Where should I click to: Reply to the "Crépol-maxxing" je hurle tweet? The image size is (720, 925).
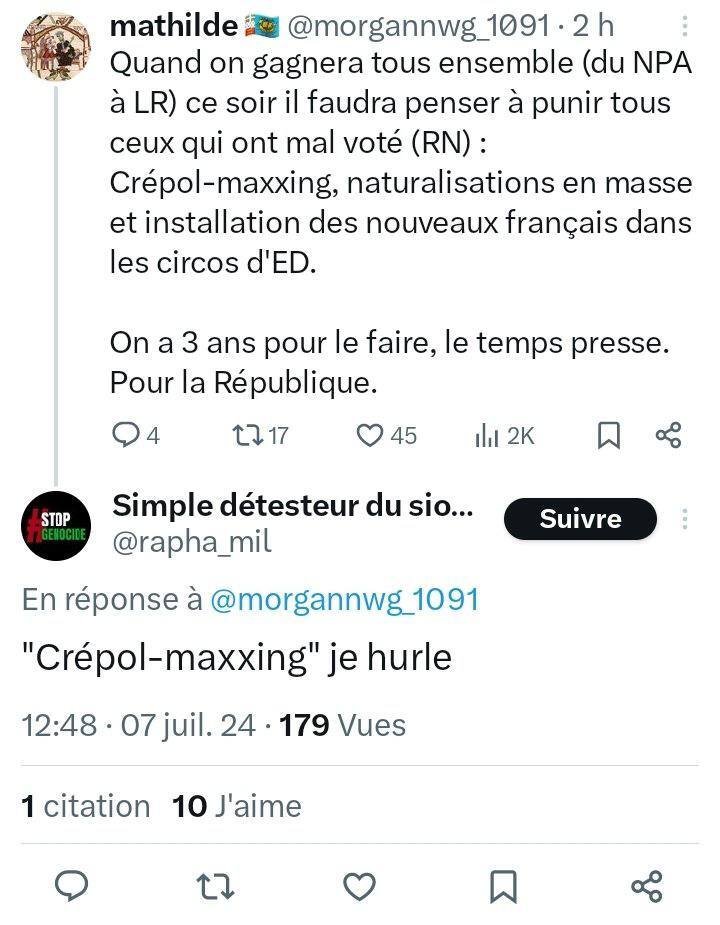(71, 885)
